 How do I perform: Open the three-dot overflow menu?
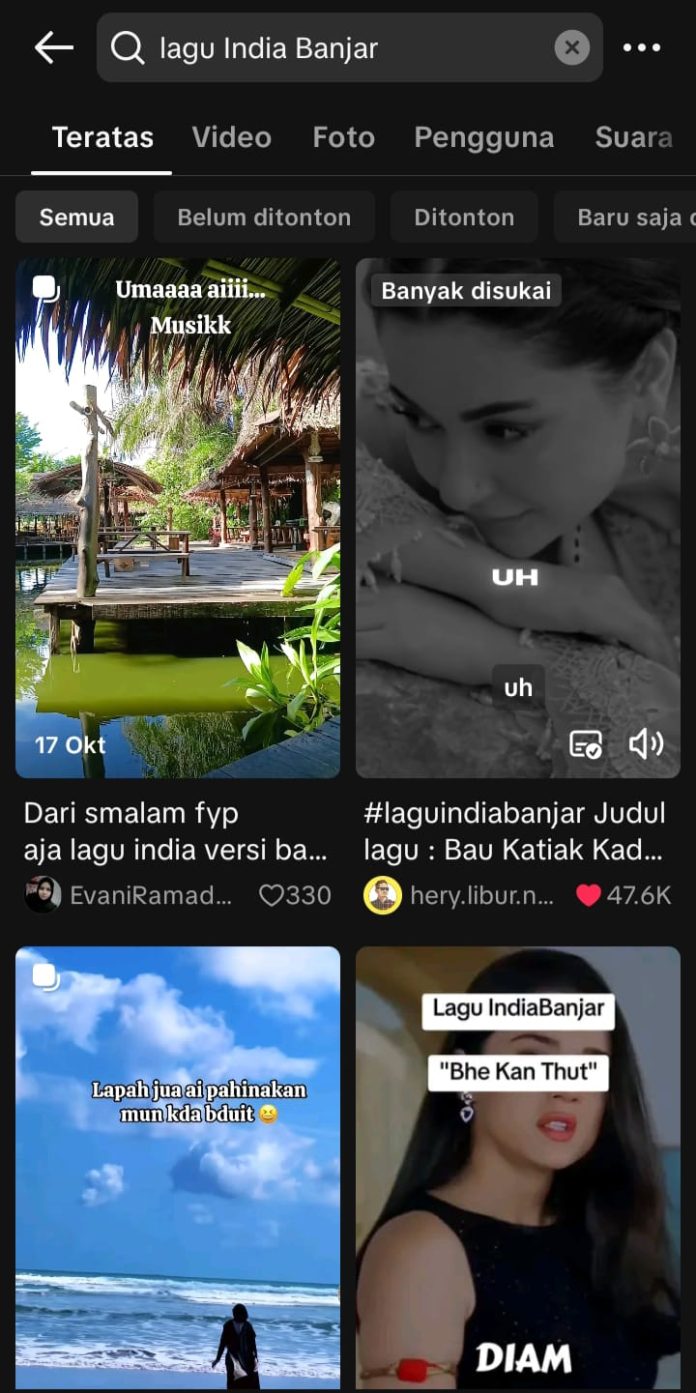pos(641,47)
